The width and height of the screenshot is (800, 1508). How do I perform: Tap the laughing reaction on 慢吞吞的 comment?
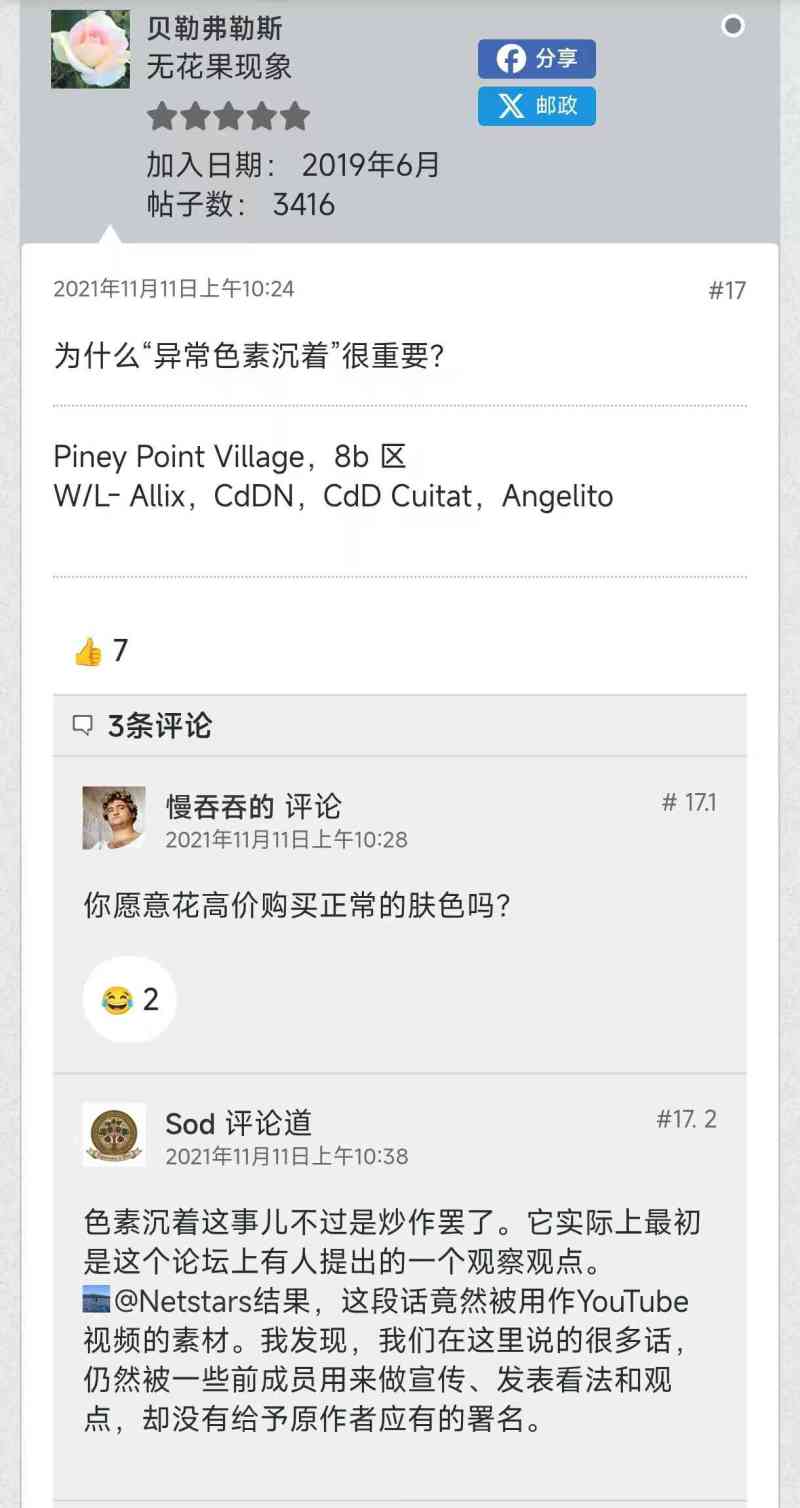[129, 999]
